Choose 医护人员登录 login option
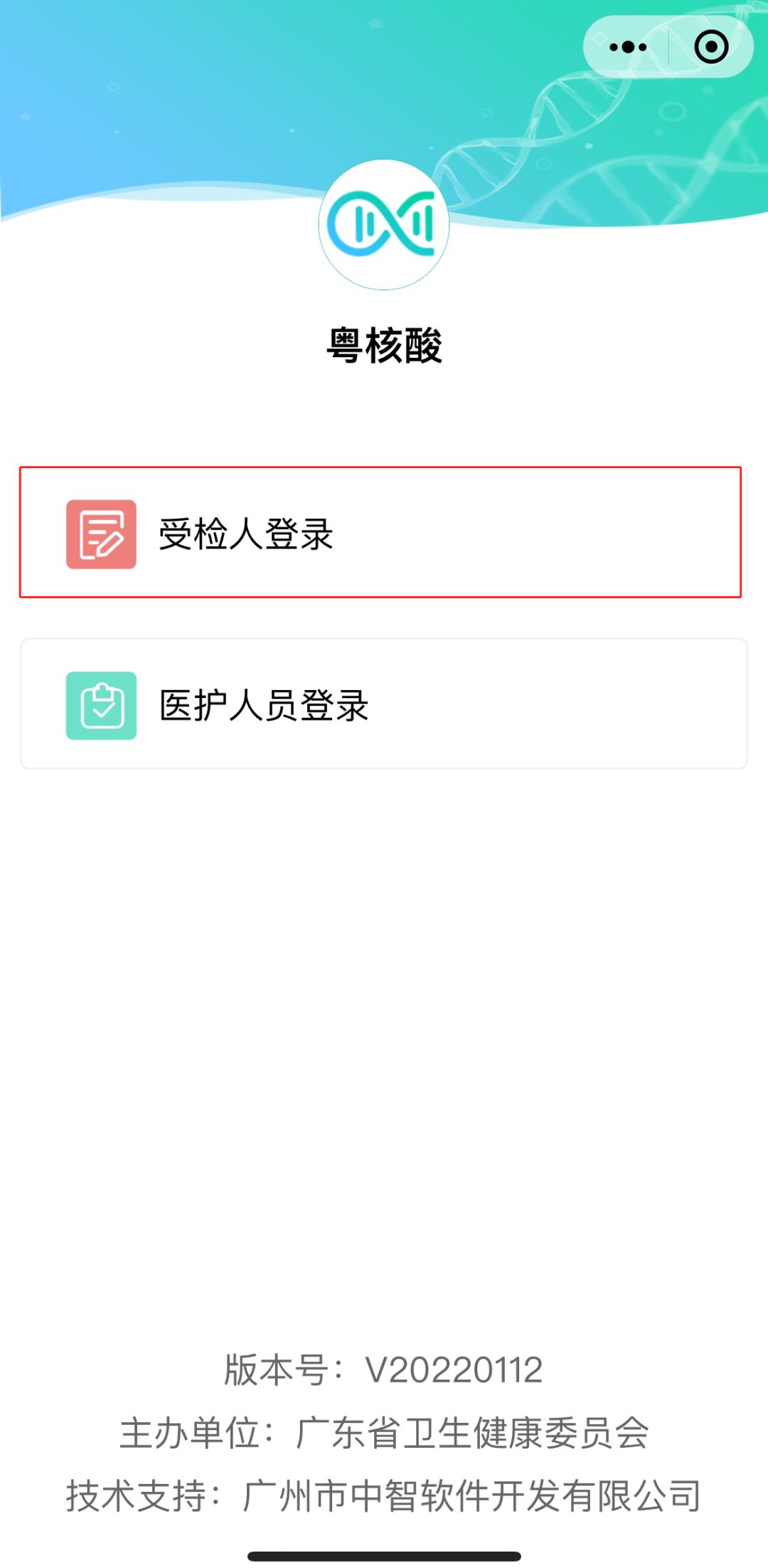 click(x=383, y=704)
